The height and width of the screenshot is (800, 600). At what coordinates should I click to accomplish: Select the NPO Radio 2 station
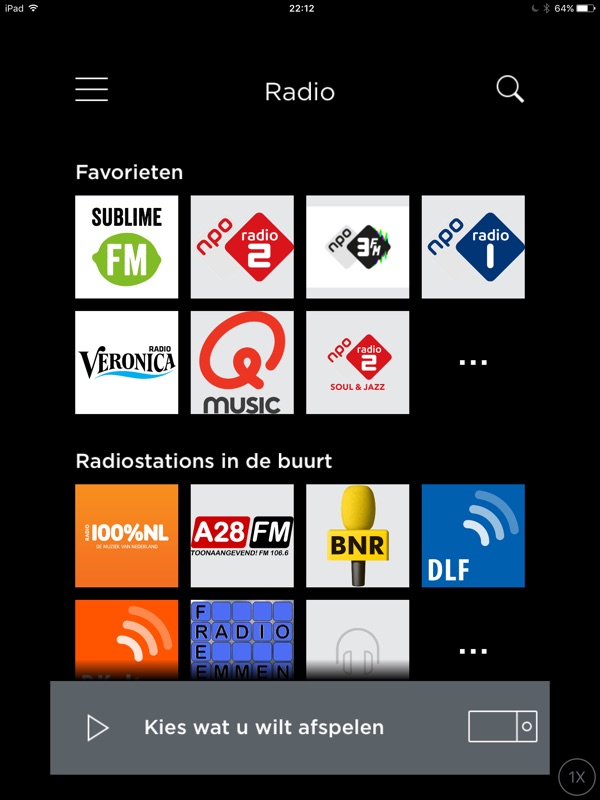[x=242, y=247]
